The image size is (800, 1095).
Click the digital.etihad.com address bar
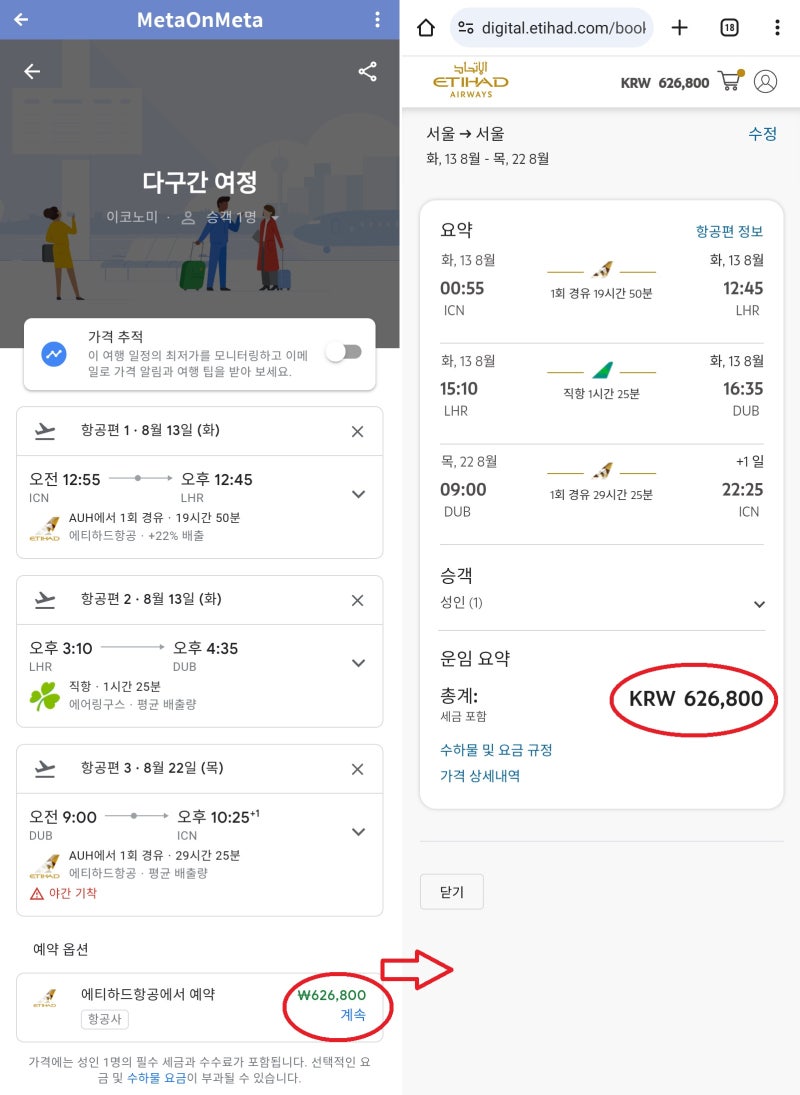pyautogui.click(x=550, y=27)
